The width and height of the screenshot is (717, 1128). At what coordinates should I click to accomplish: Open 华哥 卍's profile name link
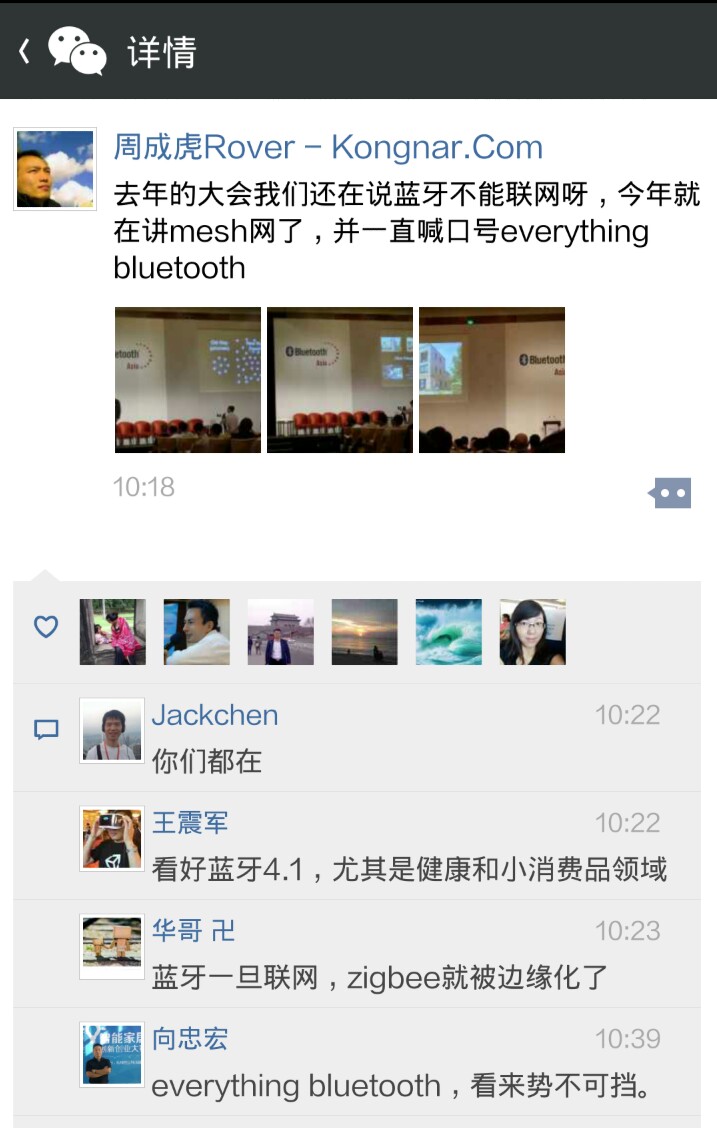pyautogui.click(x=194, y=931)
